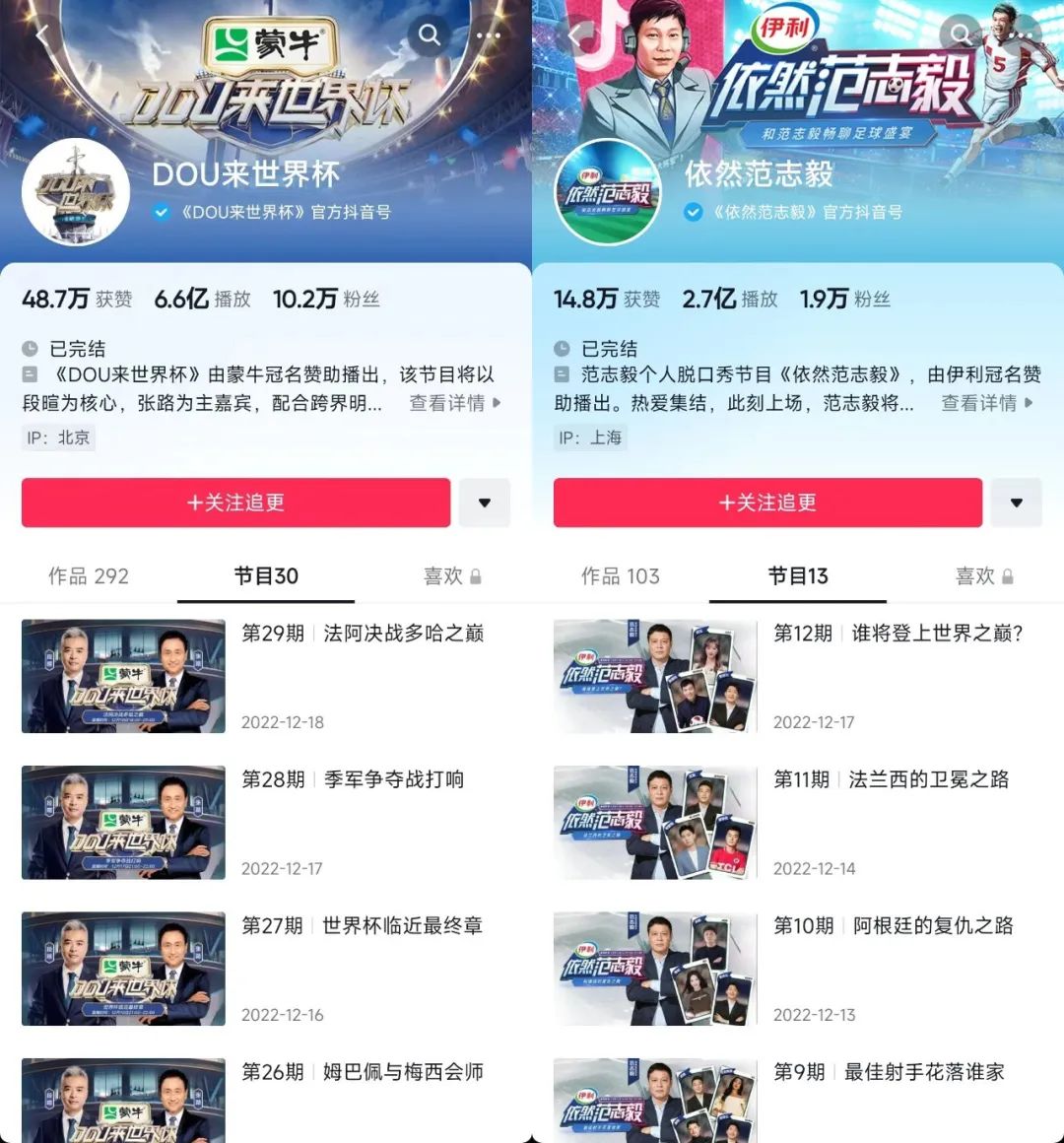Follow 依然范志毅 with 关注追更 button
This screenshot has height=1143, width=1064.
tap(767, 503)
